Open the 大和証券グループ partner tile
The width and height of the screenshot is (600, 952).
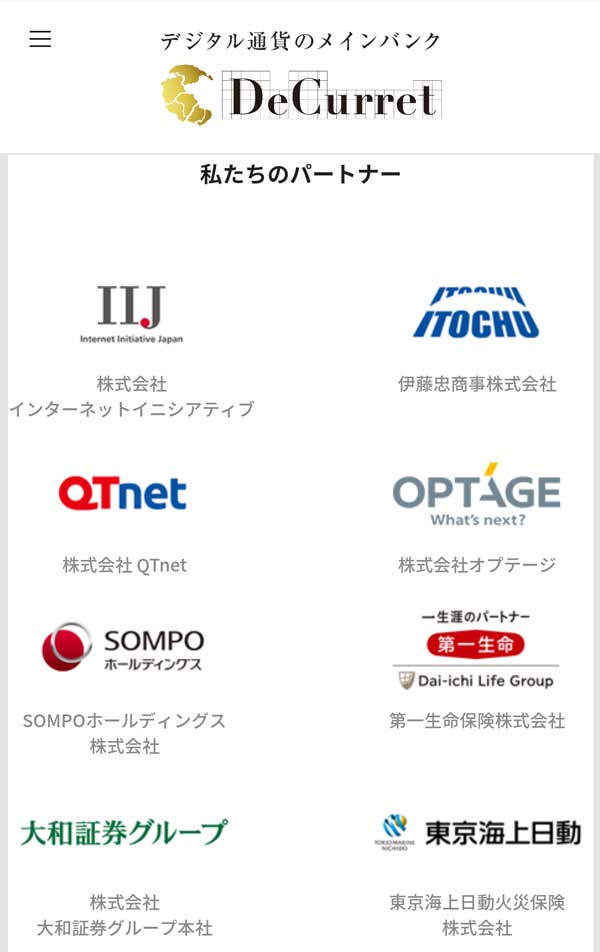tap(124, 832)
